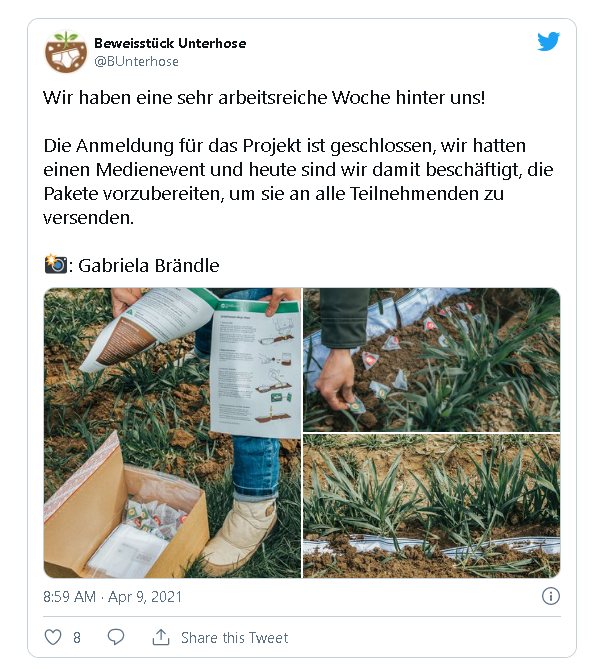The image size is (601, 669).
Task: Open the tweet info icon
Action: pyautogui.click(x=550, y=596)
